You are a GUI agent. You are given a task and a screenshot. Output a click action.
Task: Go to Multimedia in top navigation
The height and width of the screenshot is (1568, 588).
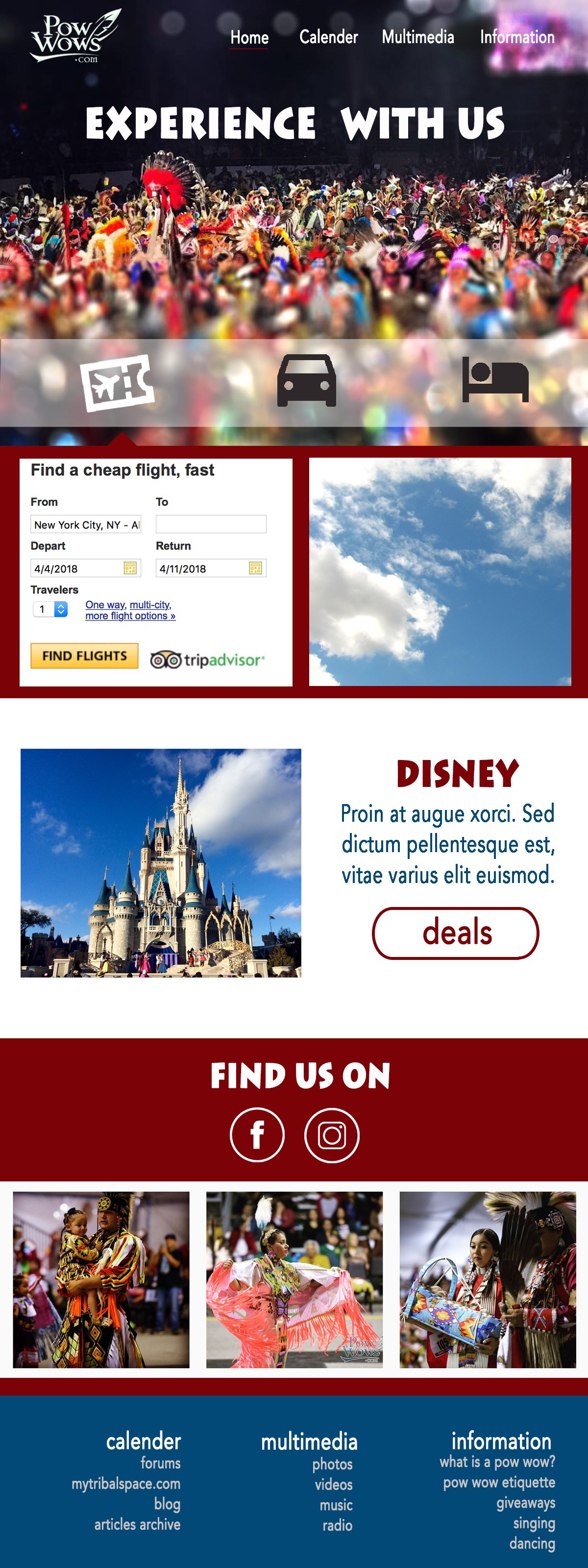coord(417,37)
